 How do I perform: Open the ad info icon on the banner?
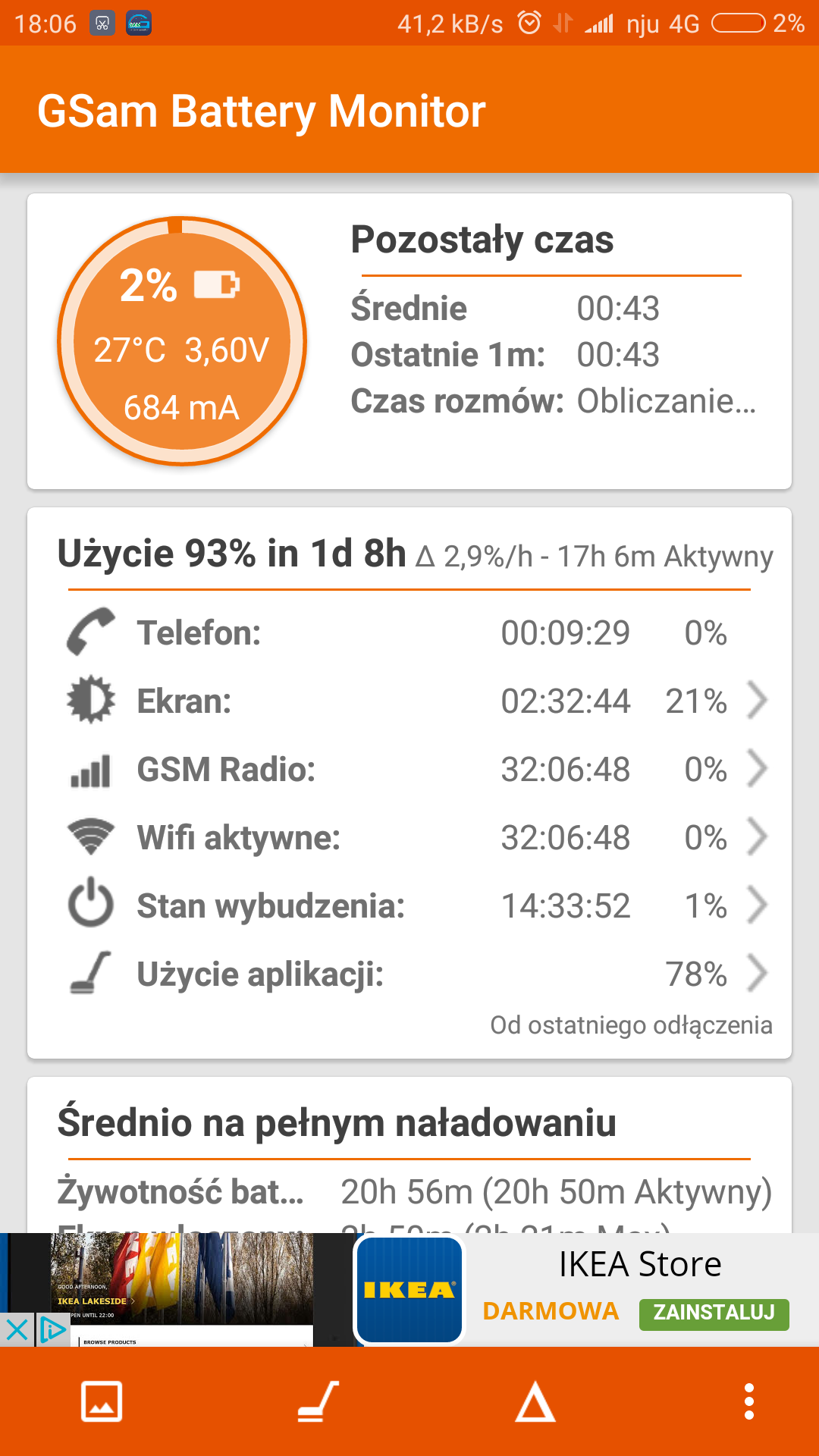coord(52,1329)
